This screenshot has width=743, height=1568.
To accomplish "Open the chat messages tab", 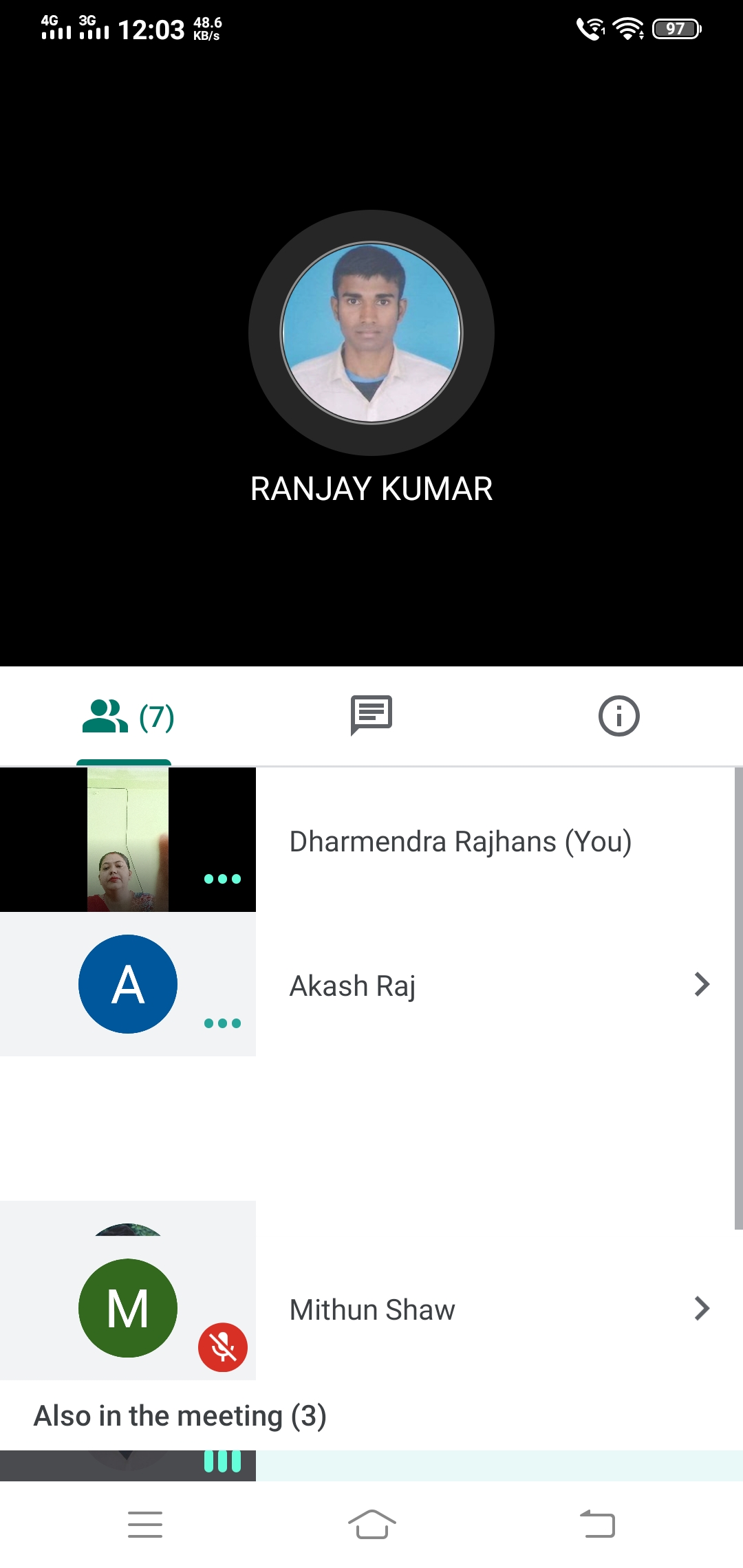I will point(371,715).
